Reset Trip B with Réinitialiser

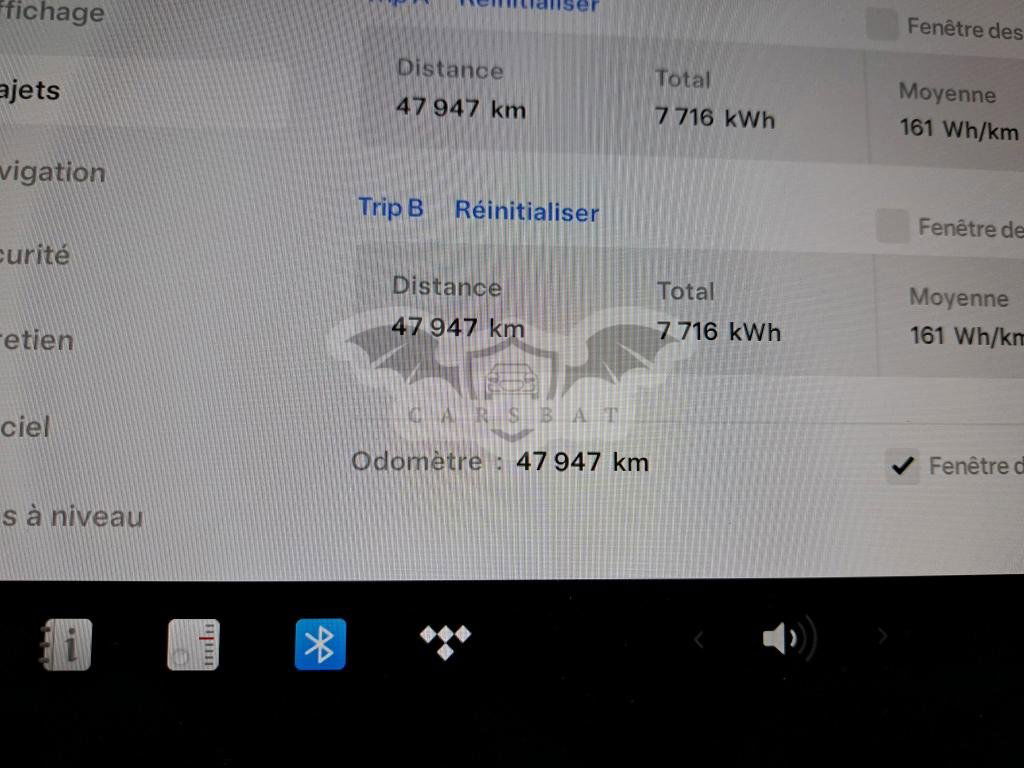[526, 211]
